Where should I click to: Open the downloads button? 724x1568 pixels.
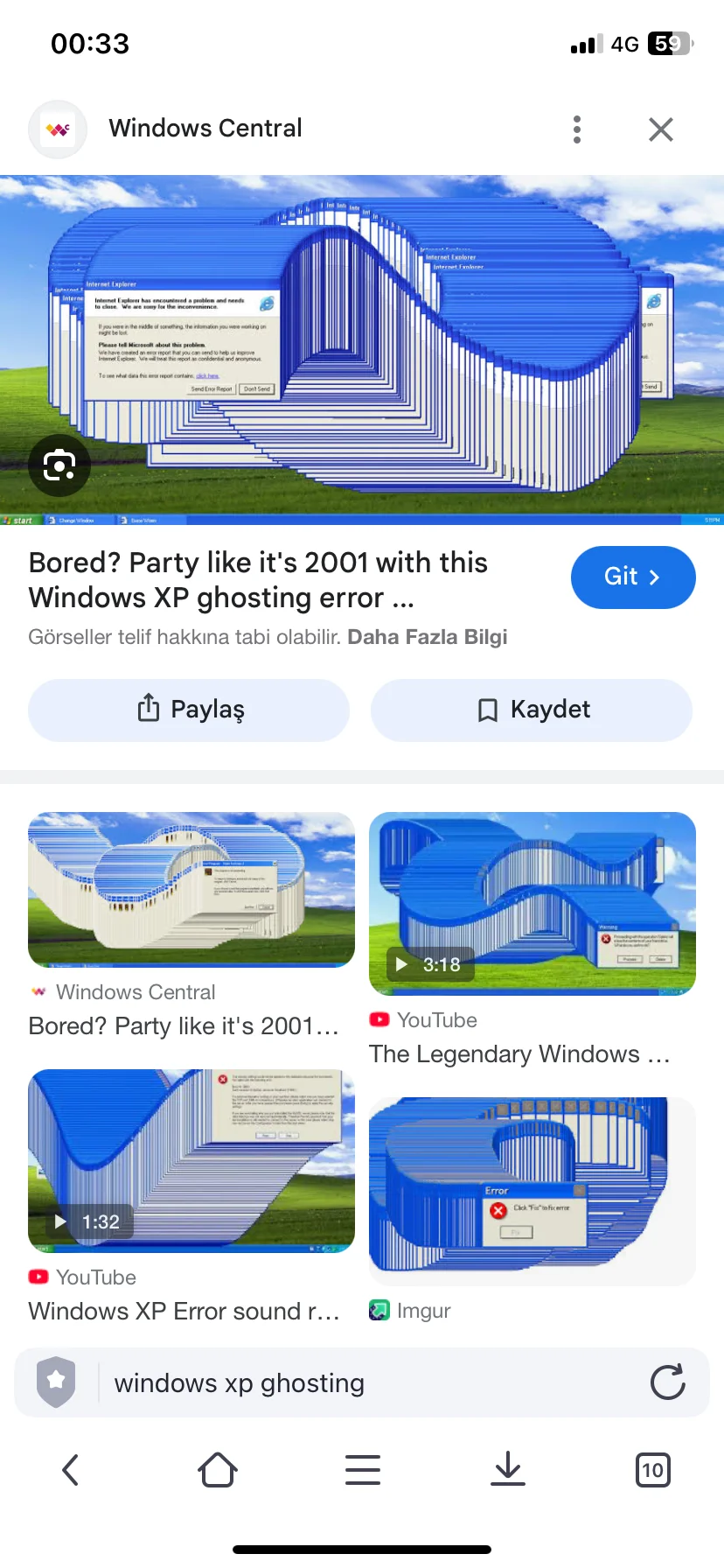pos(507,1470)
